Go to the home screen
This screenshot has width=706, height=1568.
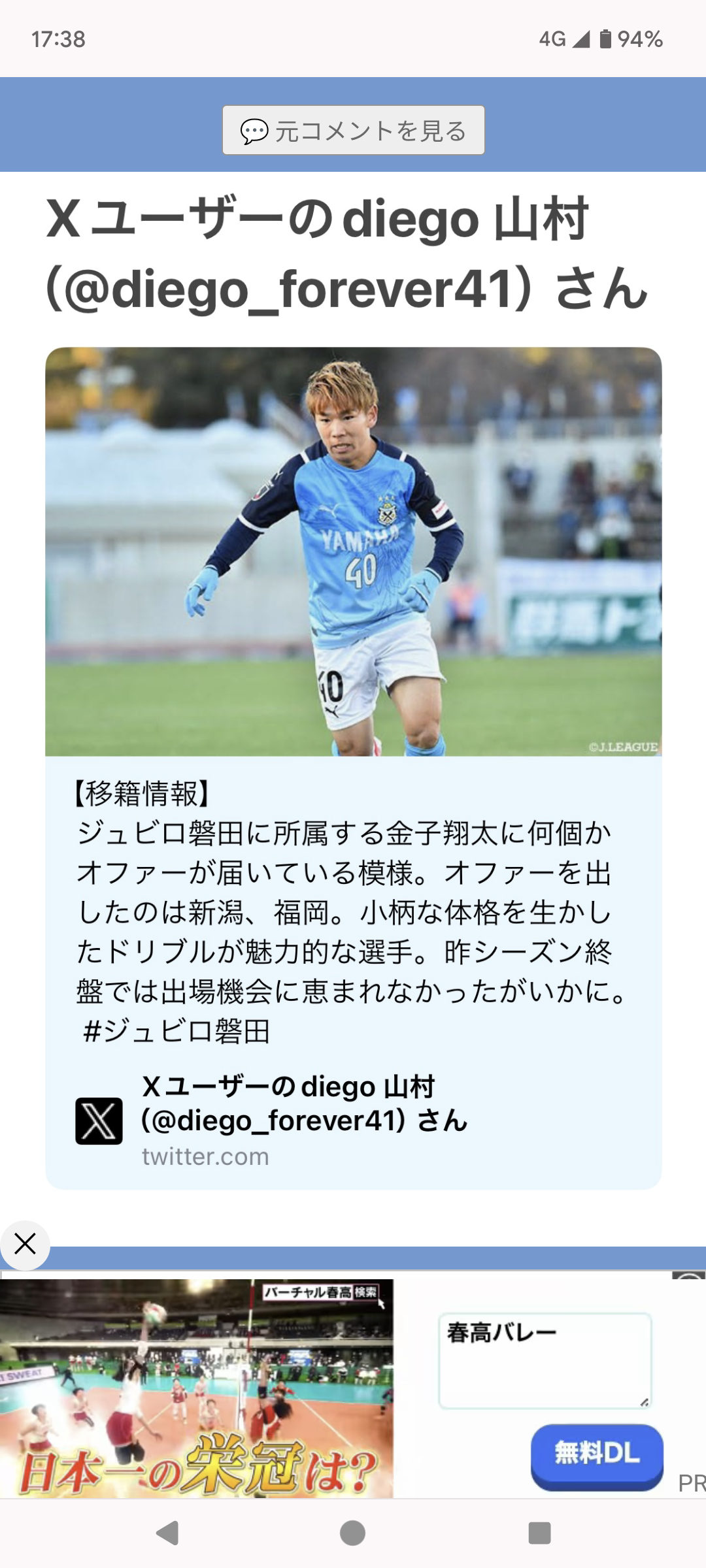click(353, 1533)
